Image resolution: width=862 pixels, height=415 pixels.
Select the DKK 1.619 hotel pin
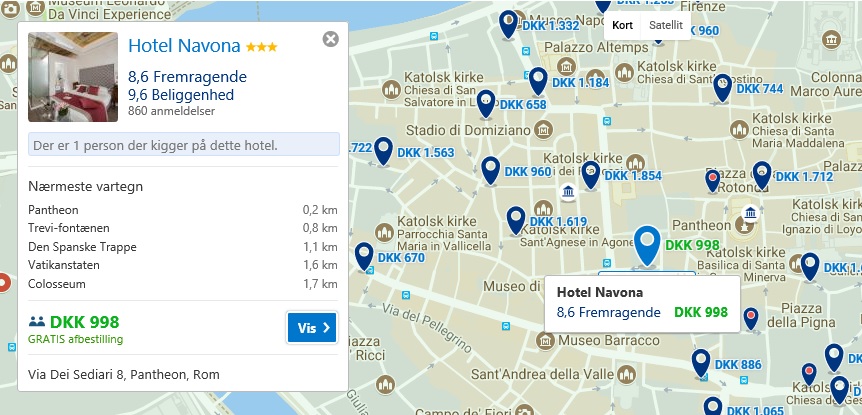click(x=516, y=219)
